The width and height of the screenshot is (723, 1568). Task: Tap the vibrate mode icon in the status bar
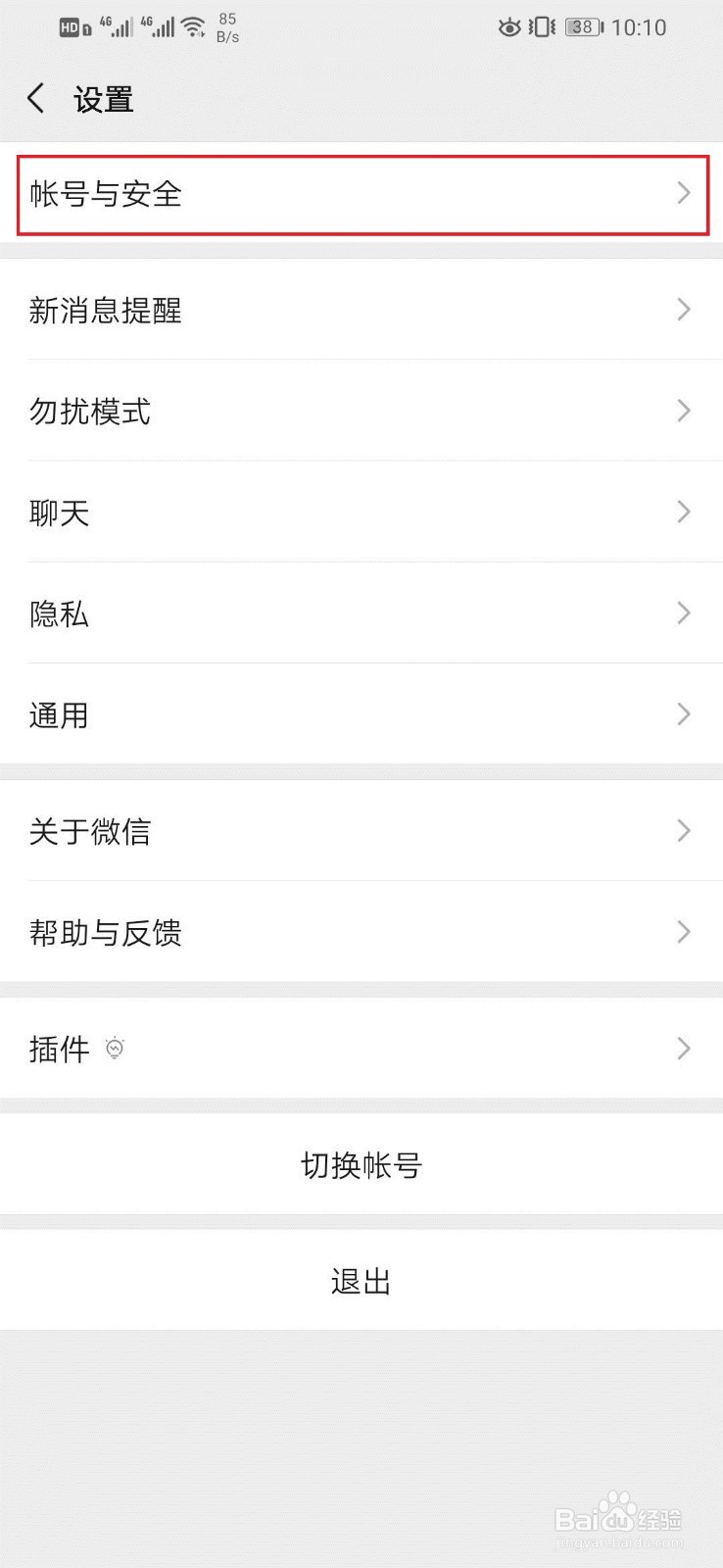[x=540, y=27]
